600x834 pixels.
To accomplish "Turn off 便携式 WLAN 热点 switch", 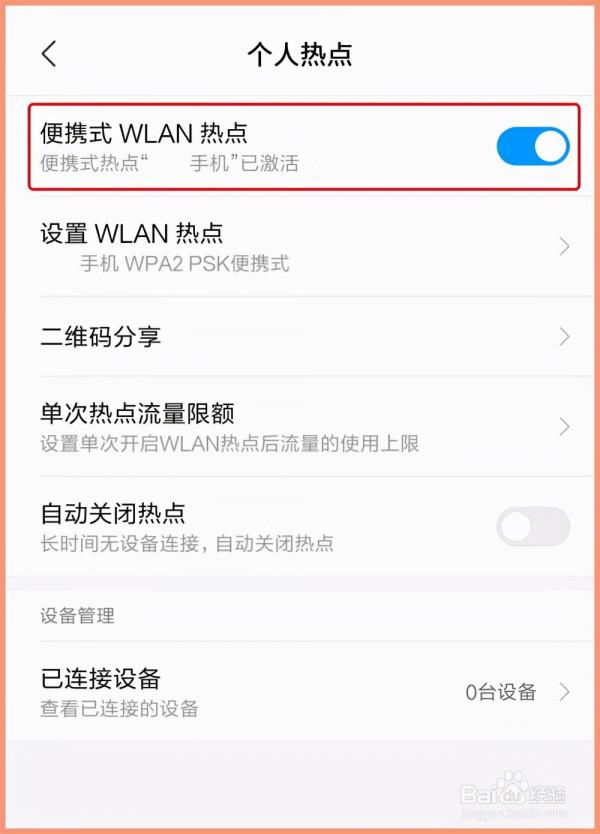I will tap(532, 147).
